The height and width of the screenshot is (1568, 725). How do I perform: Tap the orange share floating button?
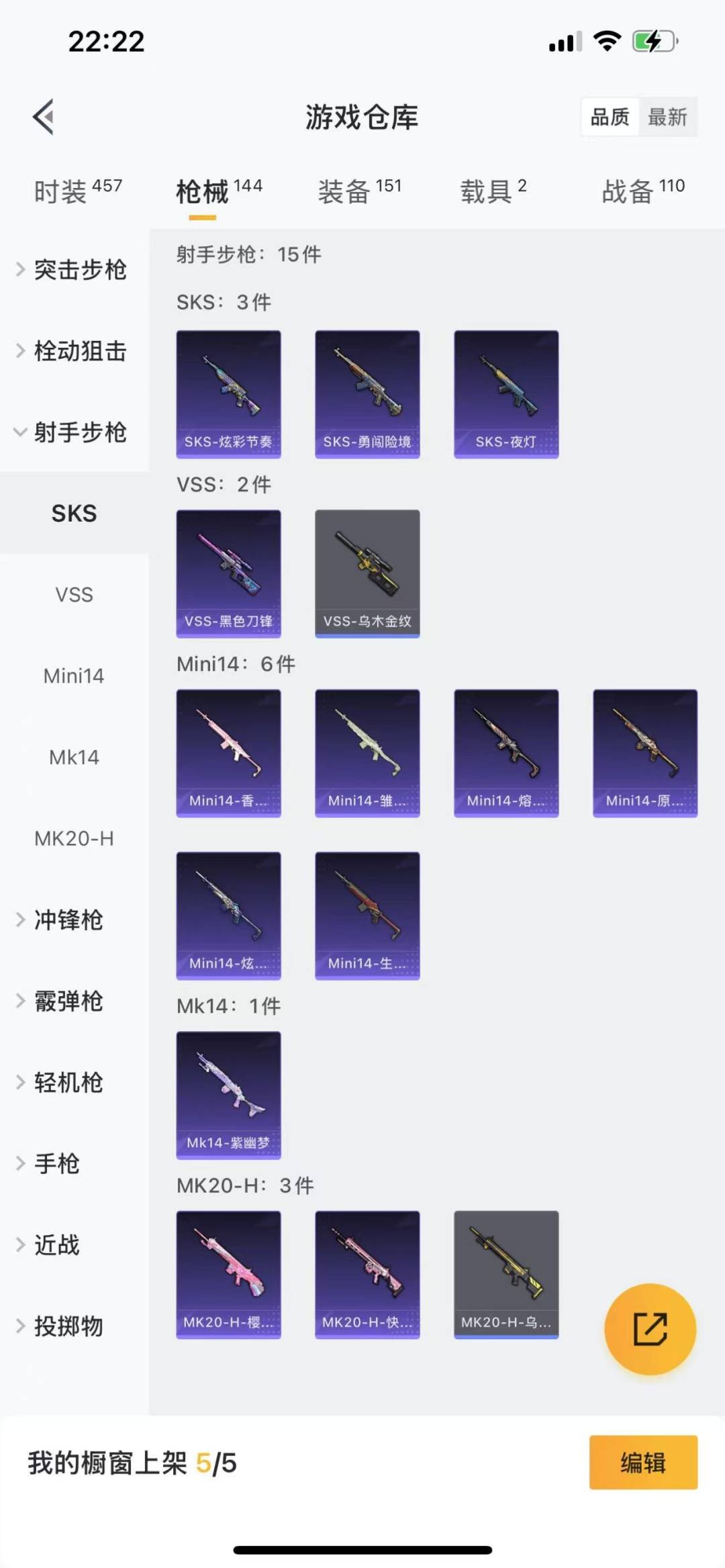coord(650,1329)
